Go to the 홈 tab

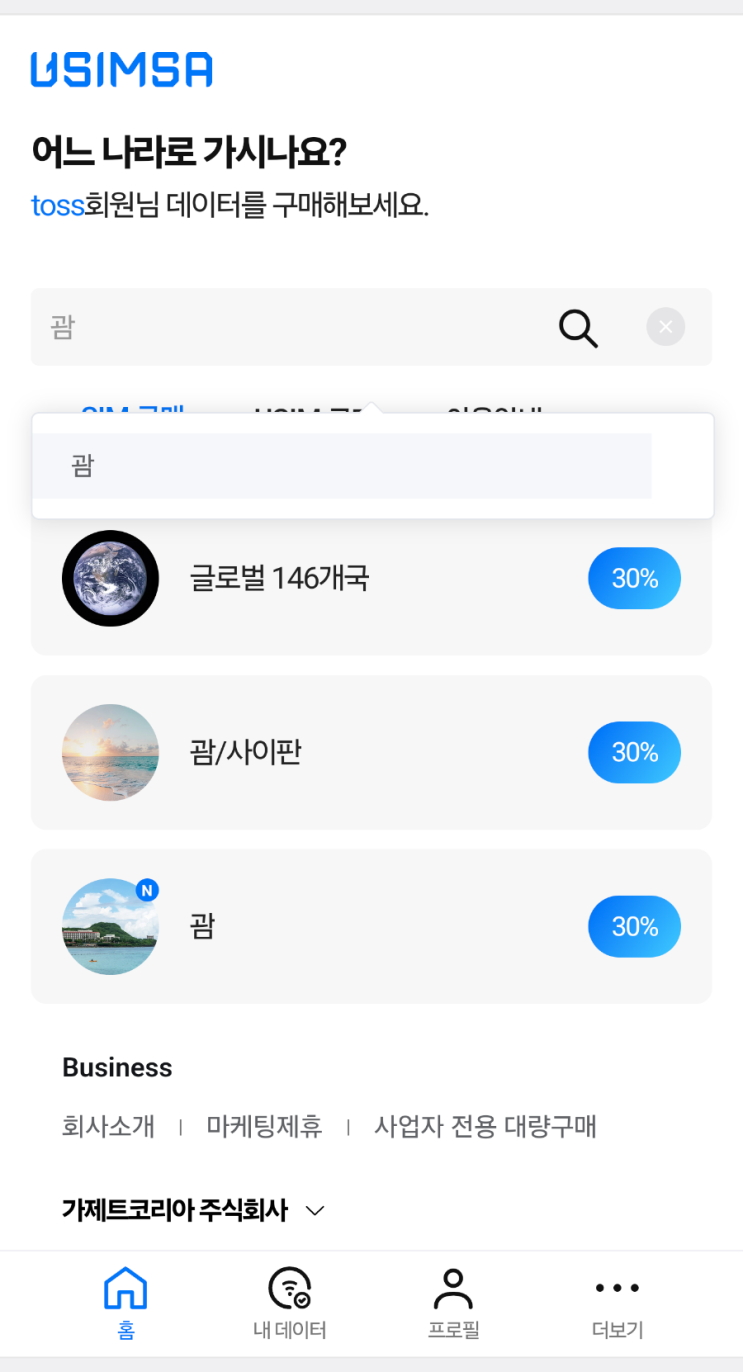click(126, 1303)
